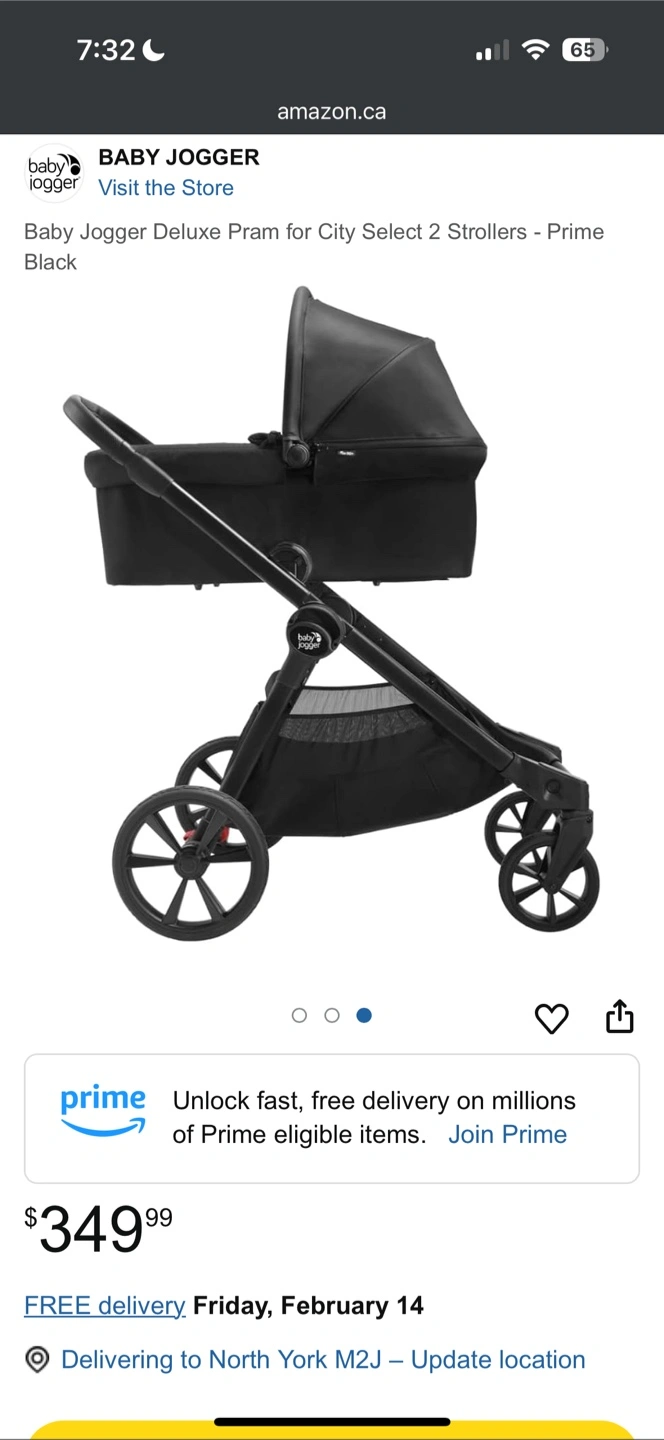Tap the amazon.ca address bar
This screenshot has height=1440, width=664.
click(332, 112)
